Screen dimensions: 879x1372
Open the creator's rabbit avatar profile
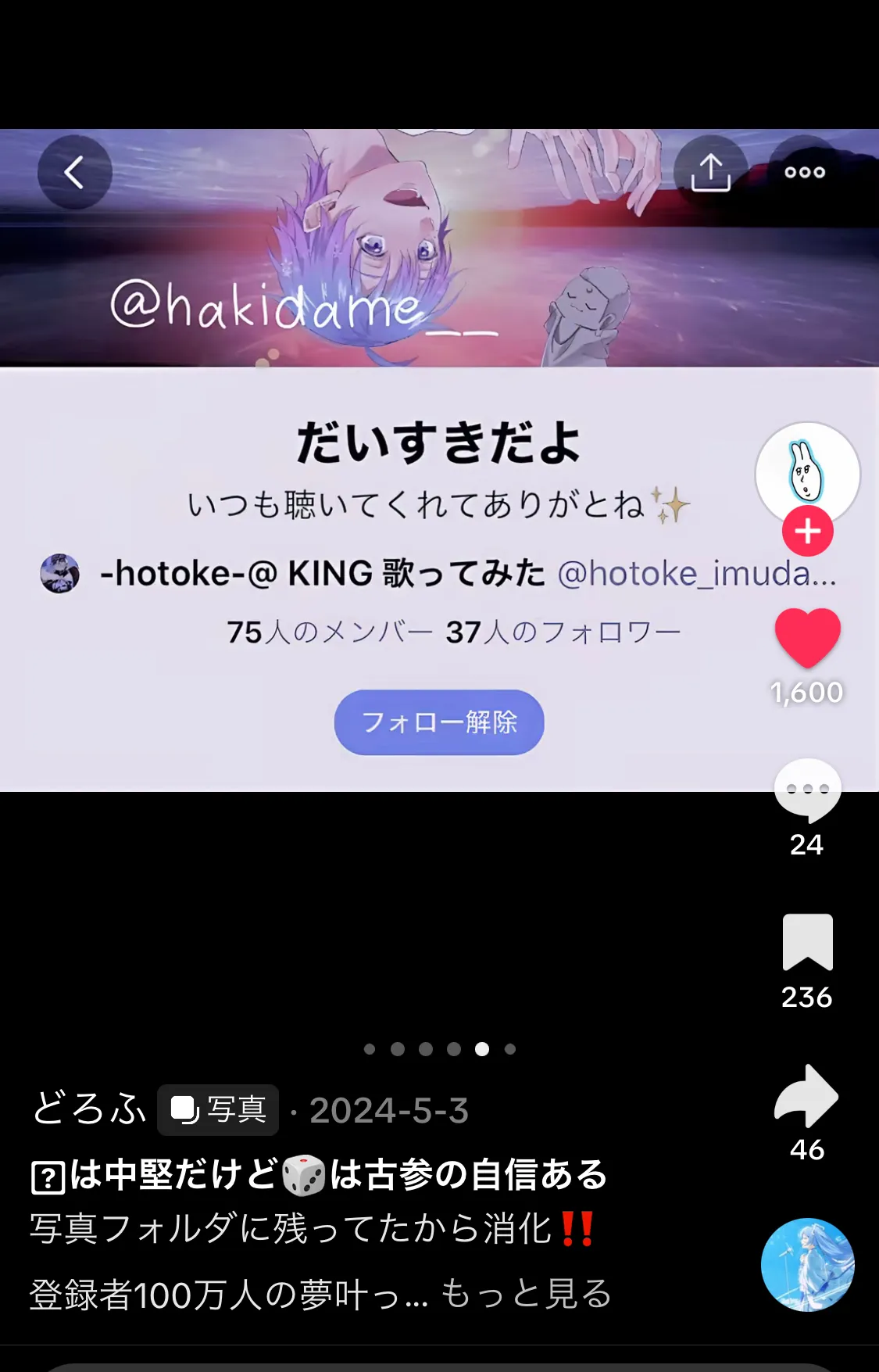[807, 471]
